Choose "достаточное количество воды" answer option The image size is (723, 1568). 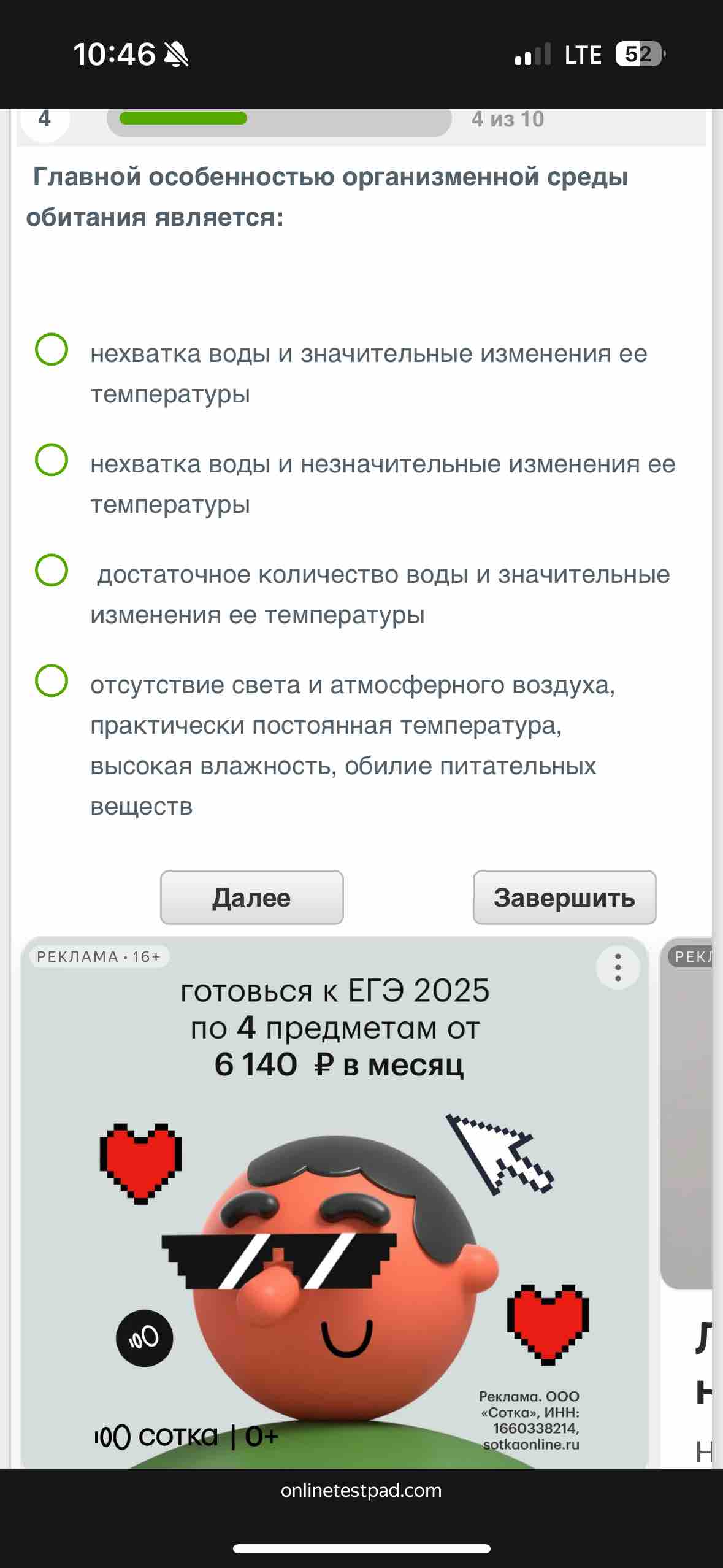(x=52, y=571)
